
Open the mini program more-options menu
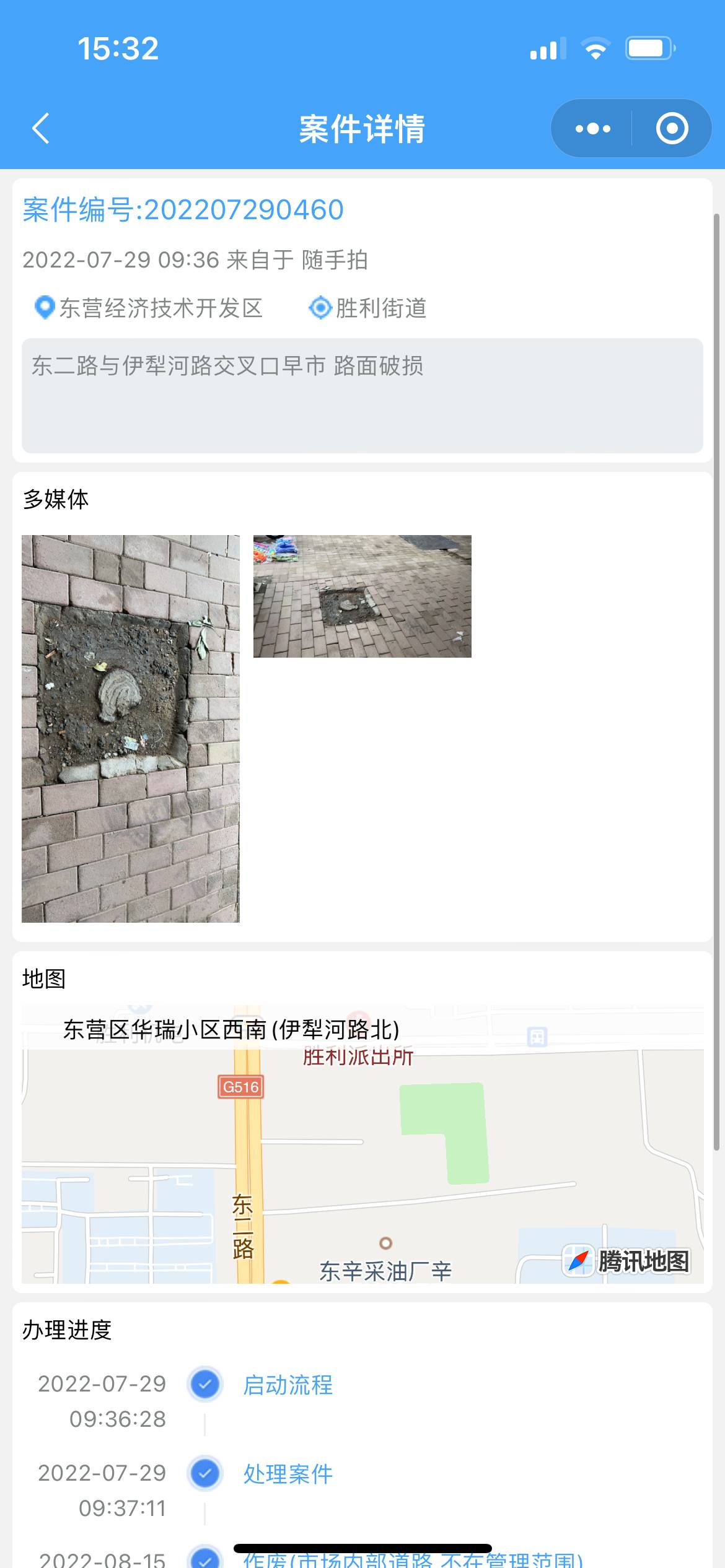click(592, 129)
